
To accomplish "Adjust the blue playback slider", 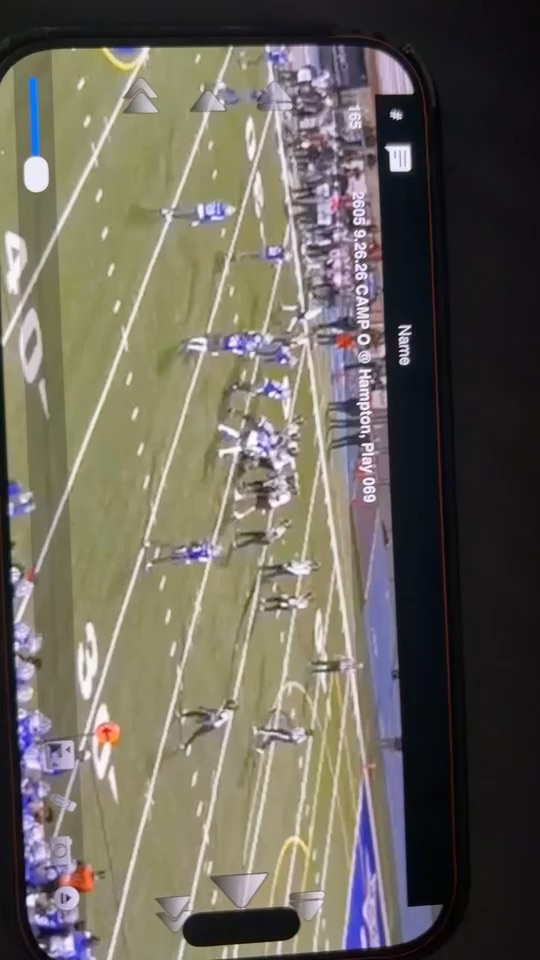I will (35, 134).
